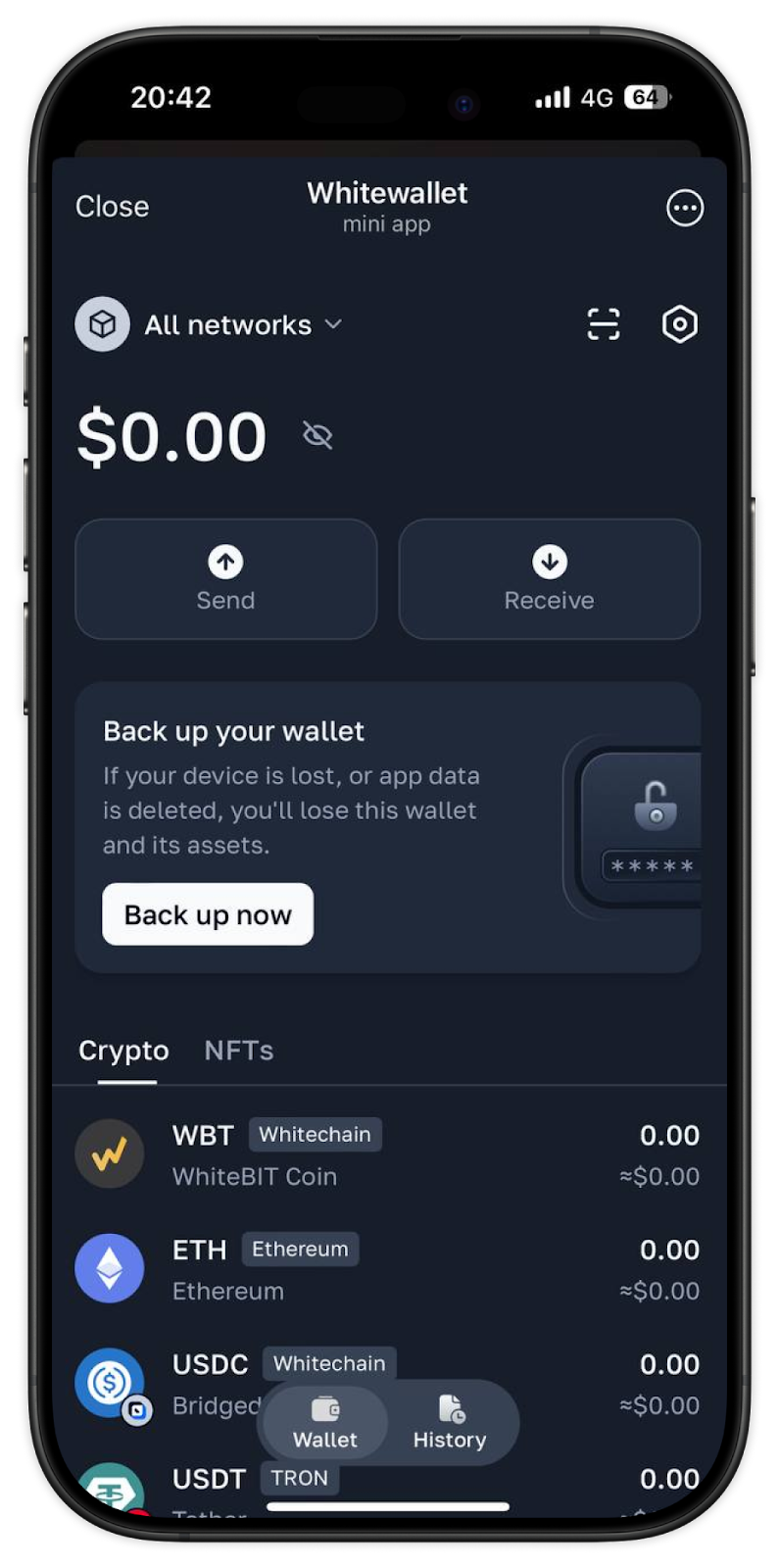Screen dimensions: 779x1568
Task: Open wallet settings hexagon icon
Action: pos(679,324)
